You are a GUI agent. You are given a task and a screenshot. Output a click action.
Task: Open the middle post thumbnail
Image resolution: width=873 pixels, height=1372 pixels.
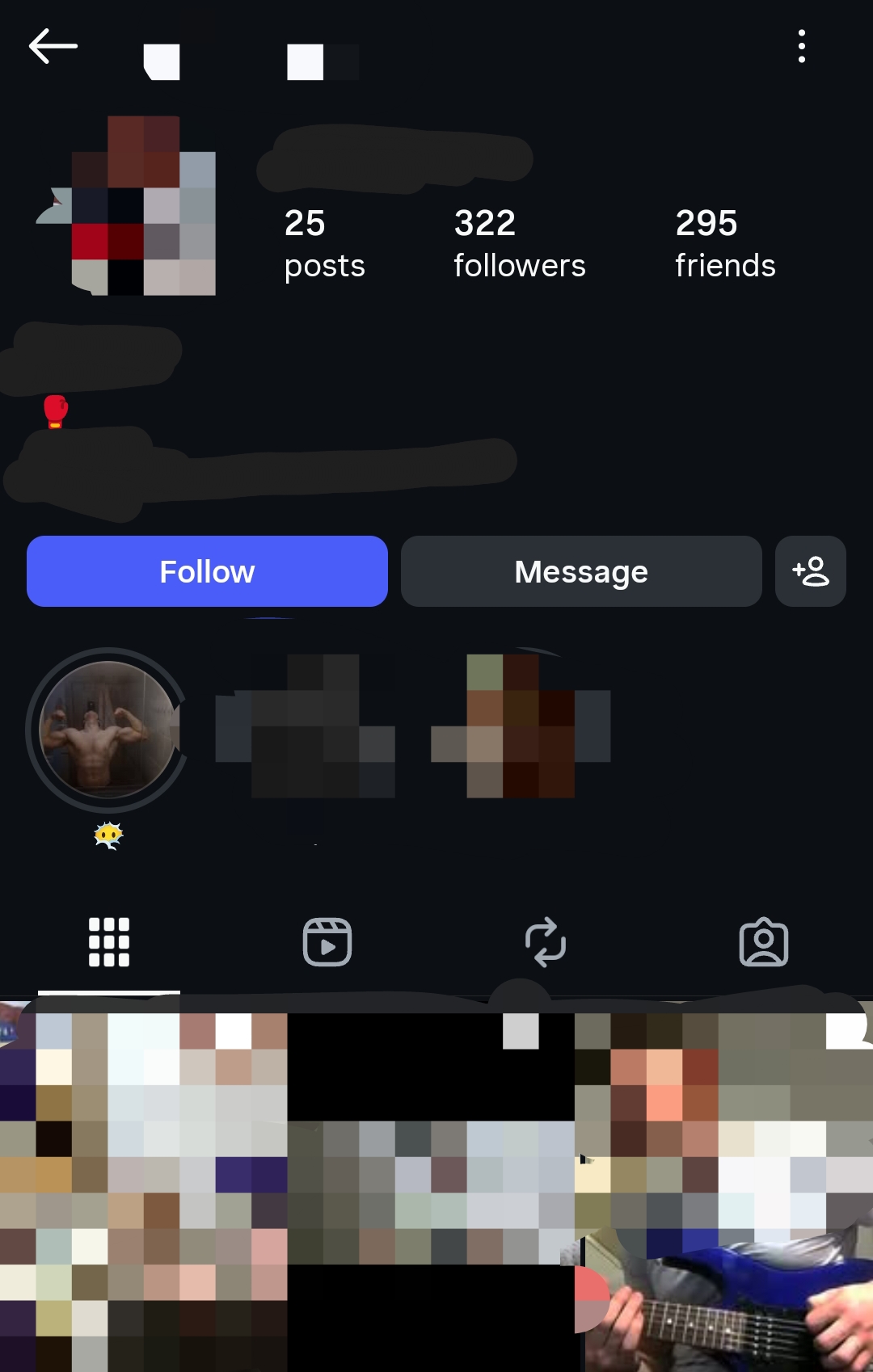point(432,1188)
